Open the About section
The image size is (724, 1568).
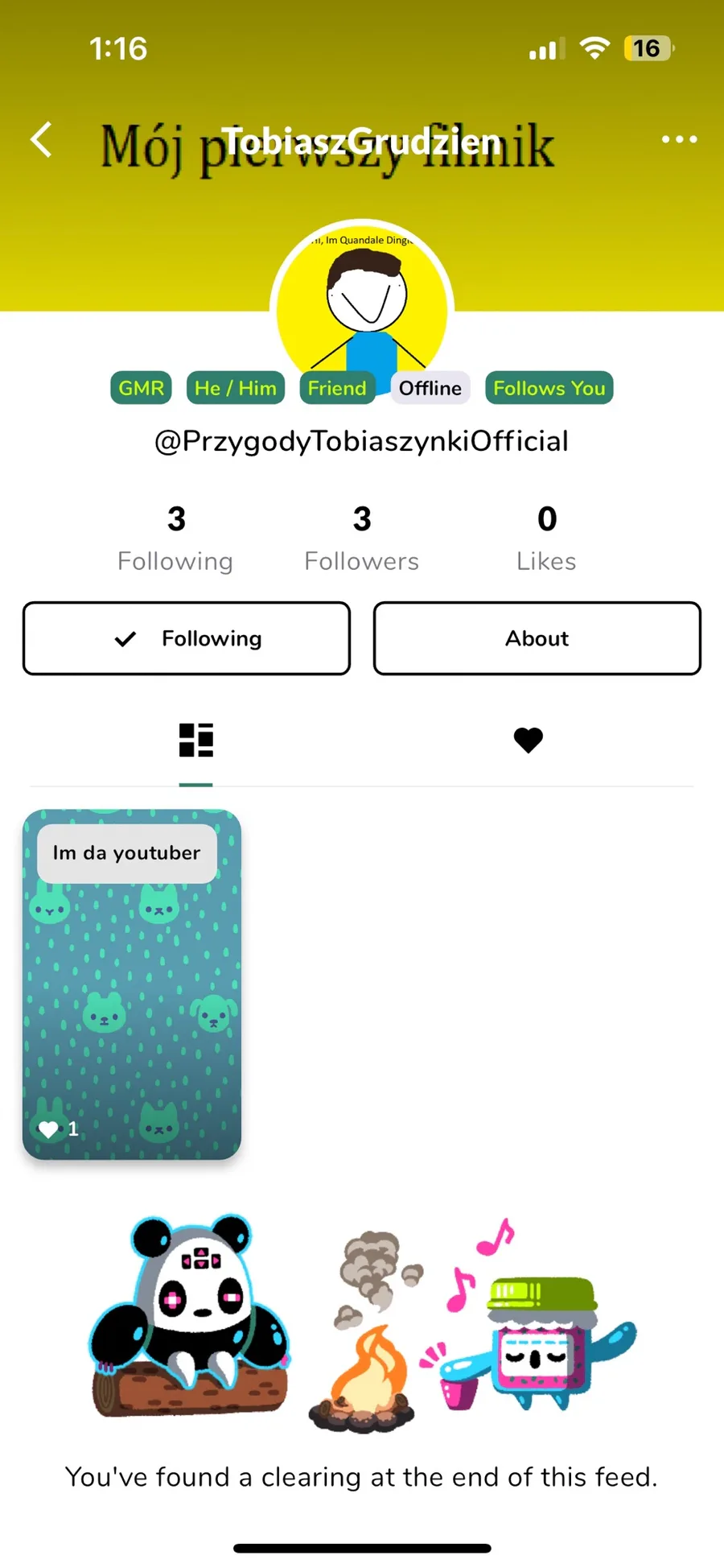point(537,638)
